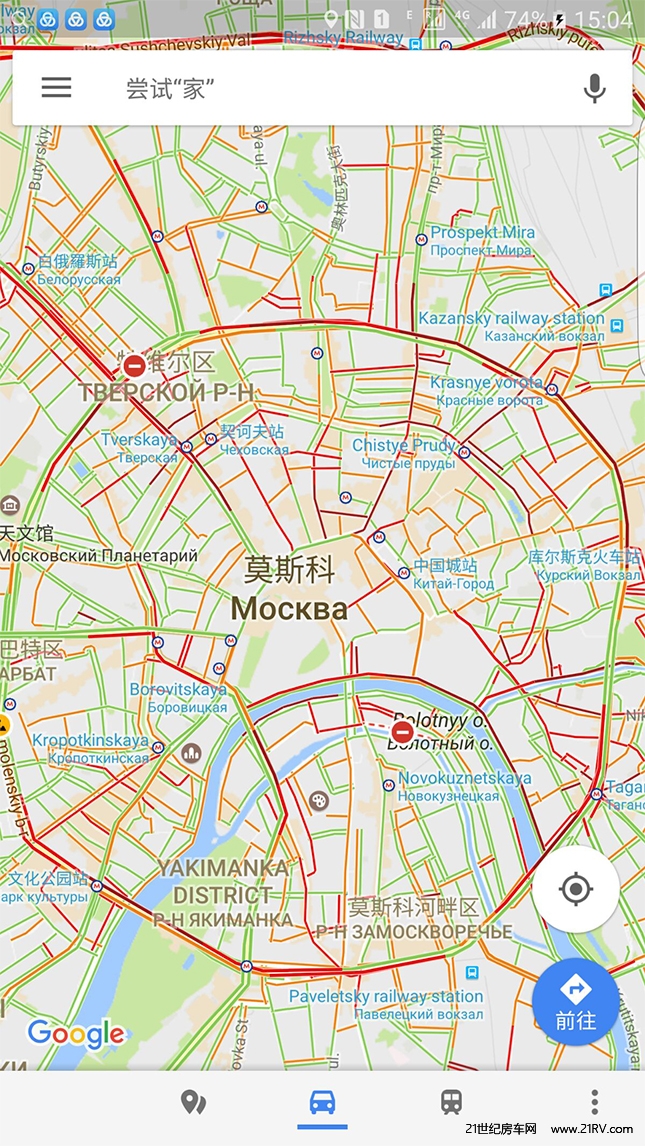Switch to the public transit tab

pos(452,1102)
